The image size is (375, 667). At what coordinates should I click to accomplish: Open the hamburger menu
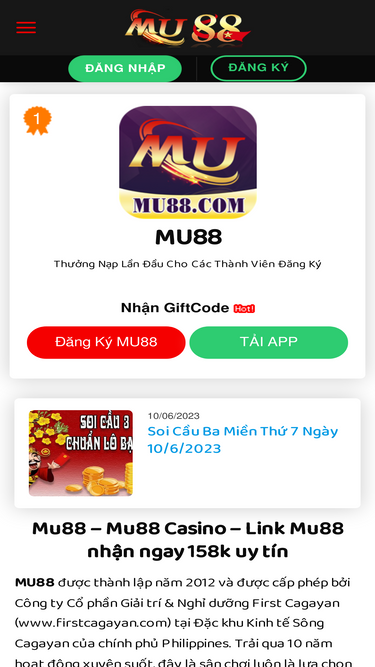pyautogui.click(x=26, y=28)
